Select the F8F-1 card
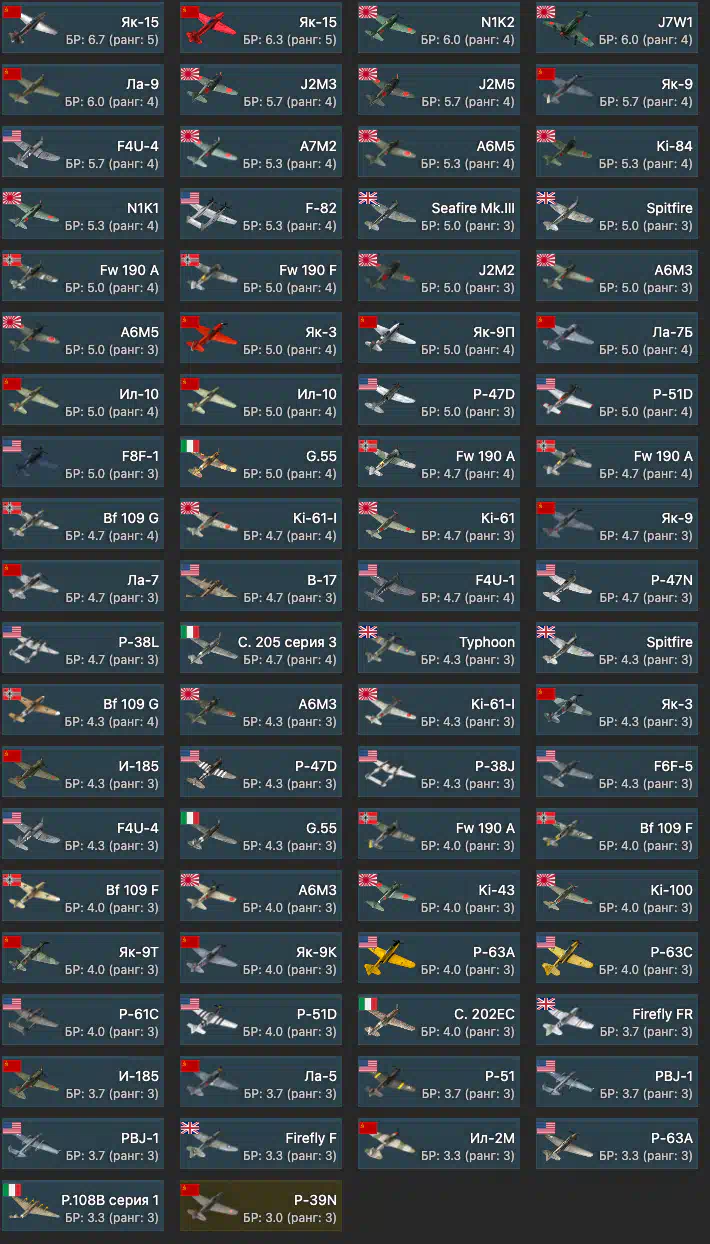The width and height of the screenshot is (710, 1244). click(x=82, y=462)
